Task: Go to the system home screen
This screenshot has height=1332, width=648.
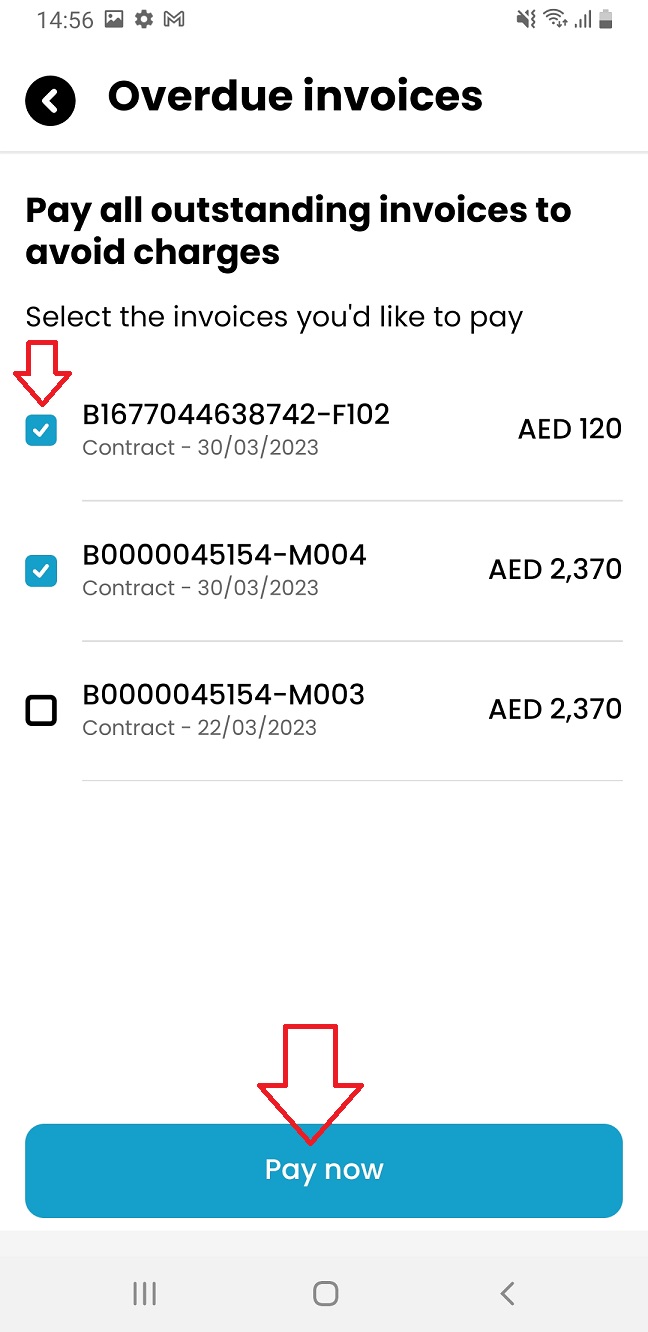Action: tap(325, 1294)
